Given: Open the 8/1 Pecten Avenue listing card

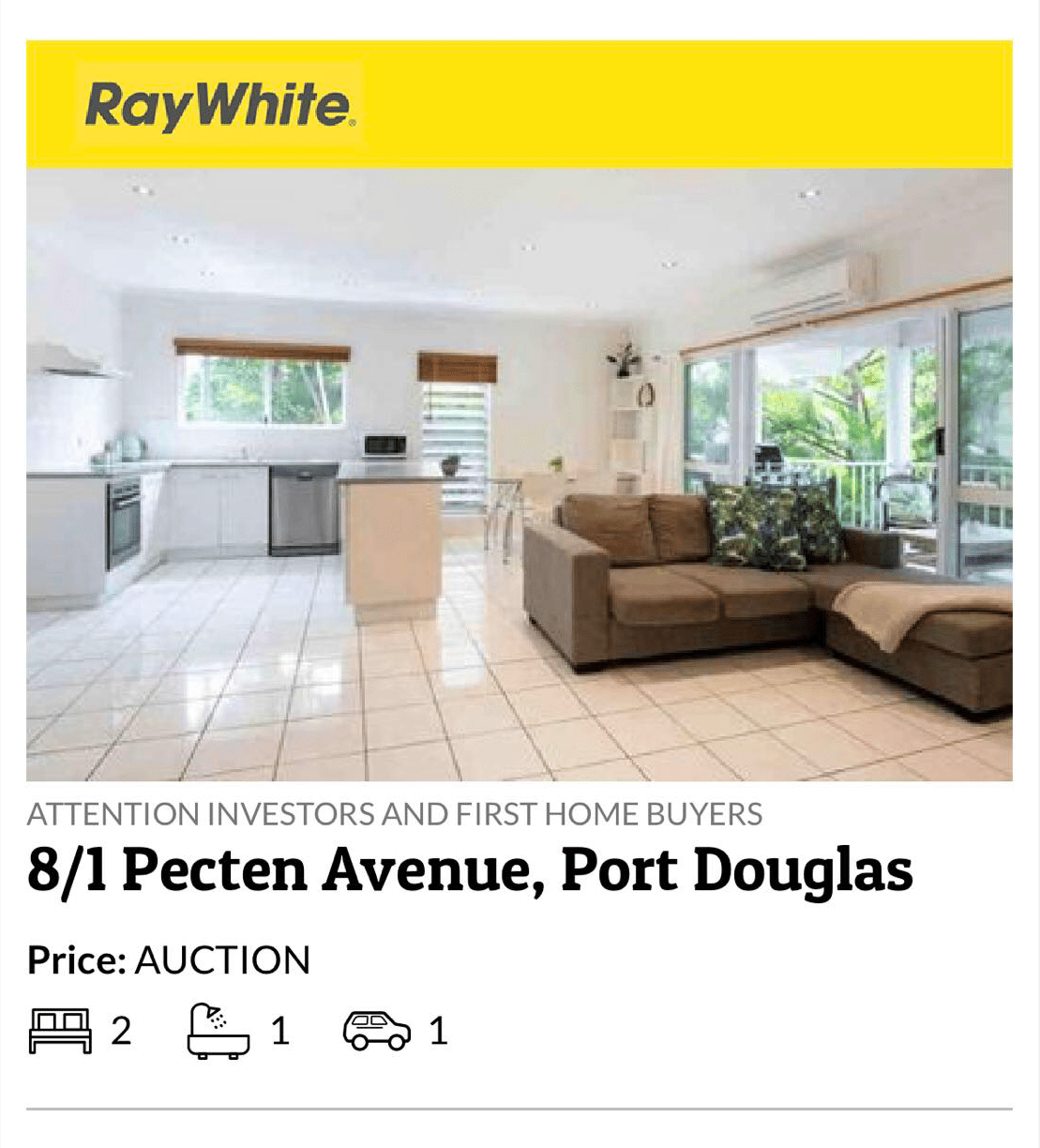Looking at the screenshot, I should coord(469,869).
